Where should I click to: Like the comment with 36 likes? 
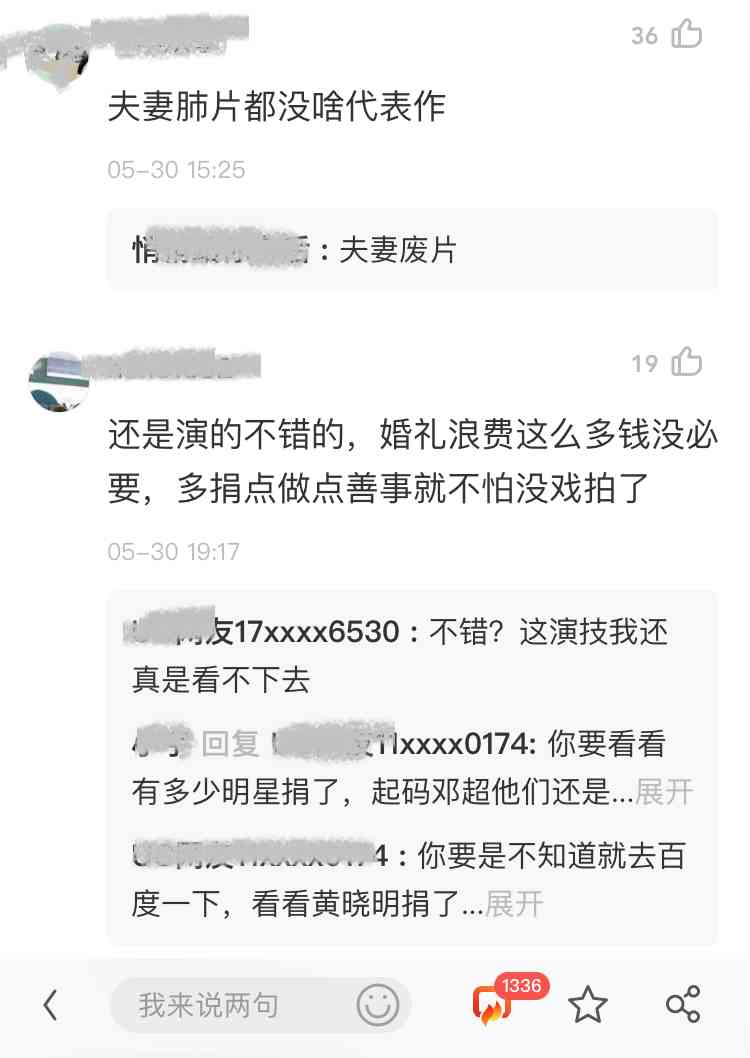(687, 35)
